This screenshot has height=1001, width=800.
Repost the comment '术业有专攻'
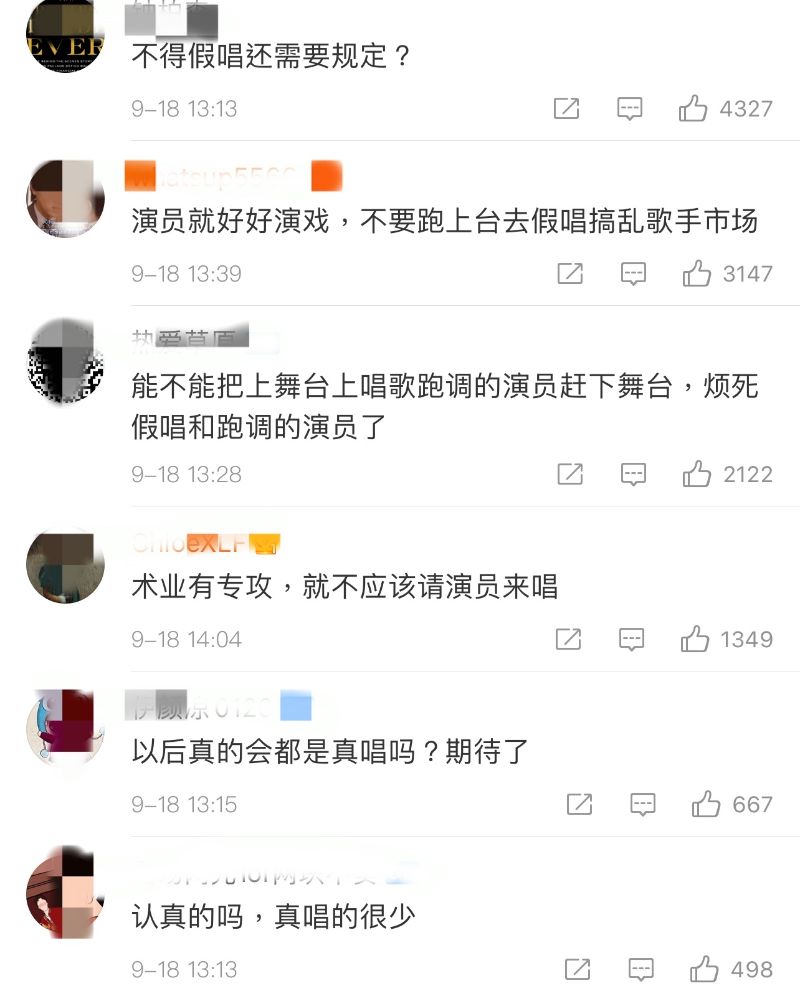click(568, 639)
